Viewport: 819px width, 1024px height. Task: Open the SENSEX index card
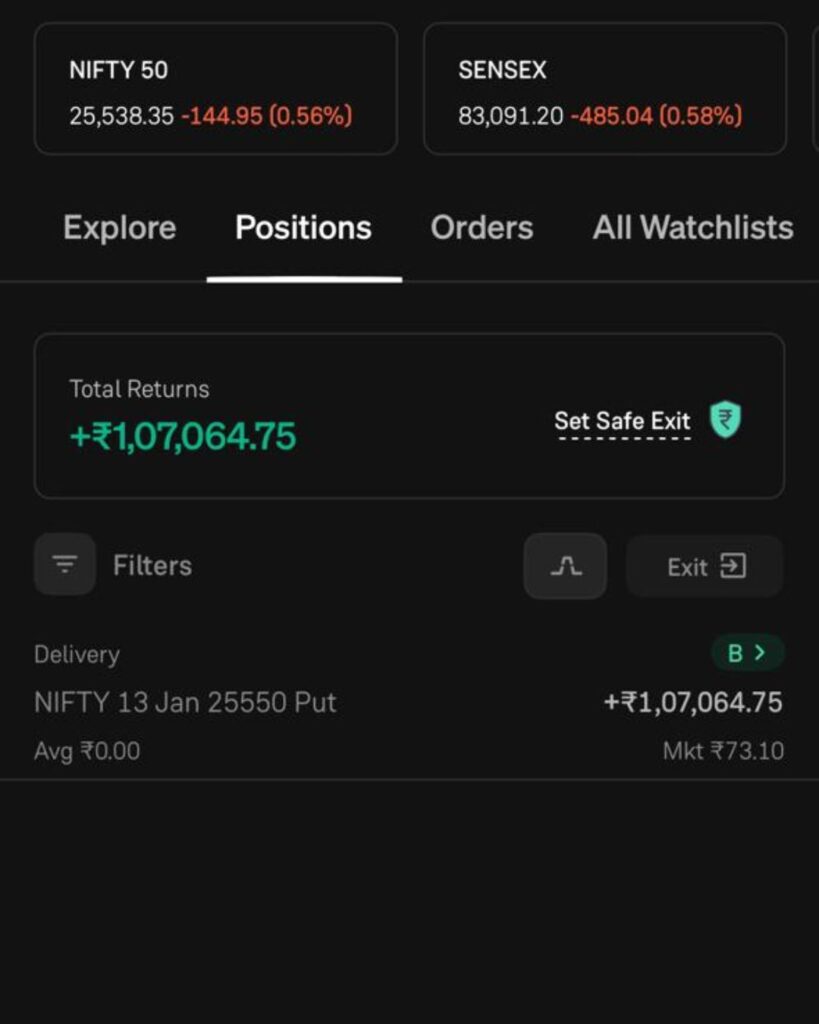click(604, 89)
